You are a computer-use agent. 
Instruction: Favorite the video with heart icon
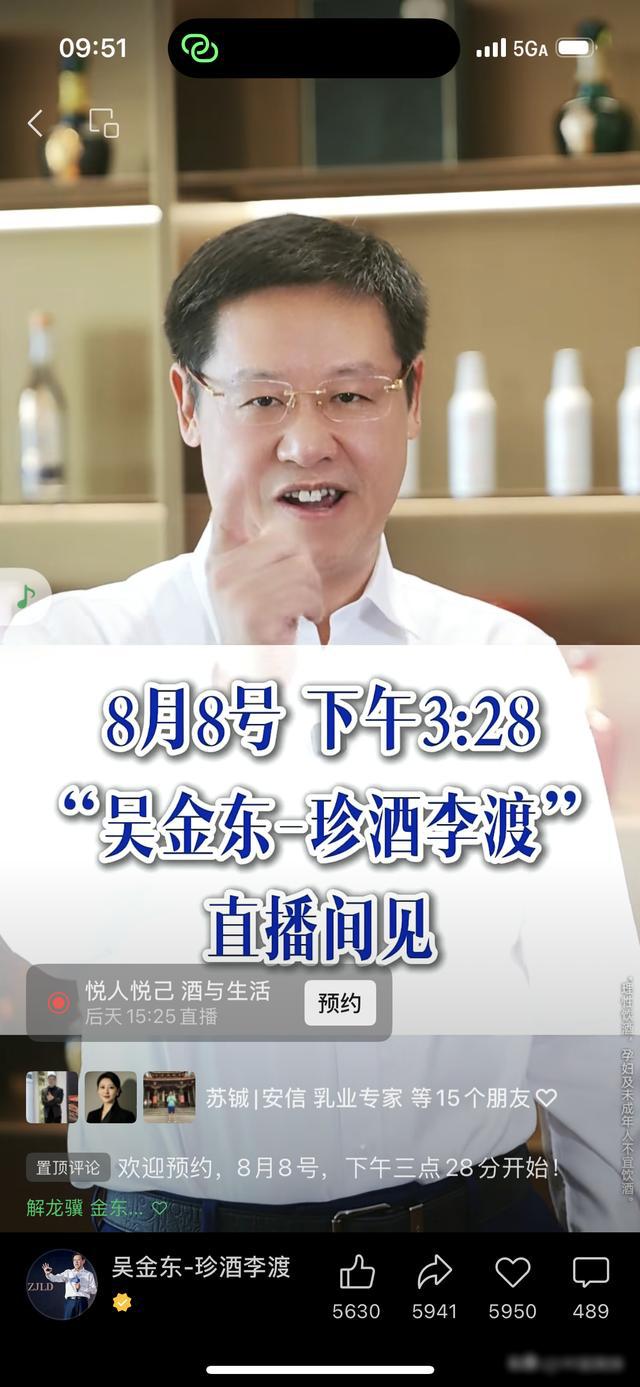512,1273
